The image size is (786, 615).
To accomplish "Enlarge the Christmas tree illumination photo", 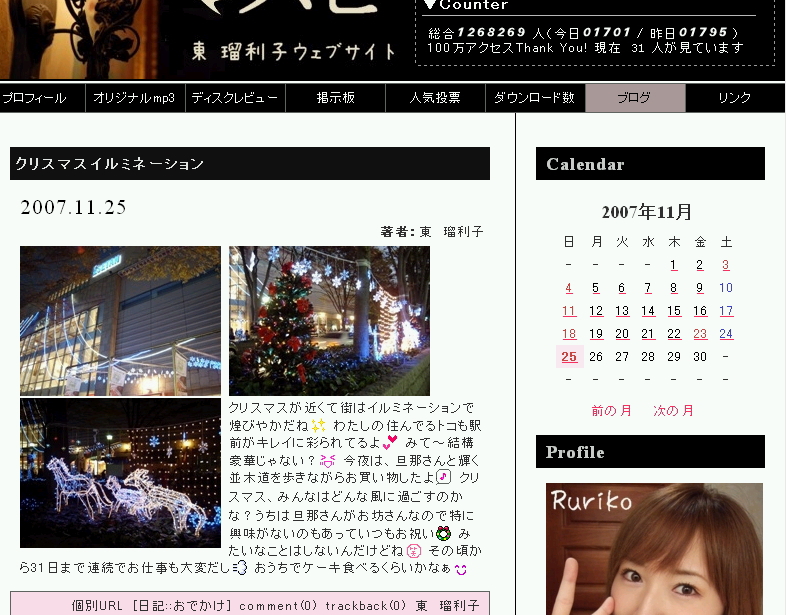I will point(329,320).
